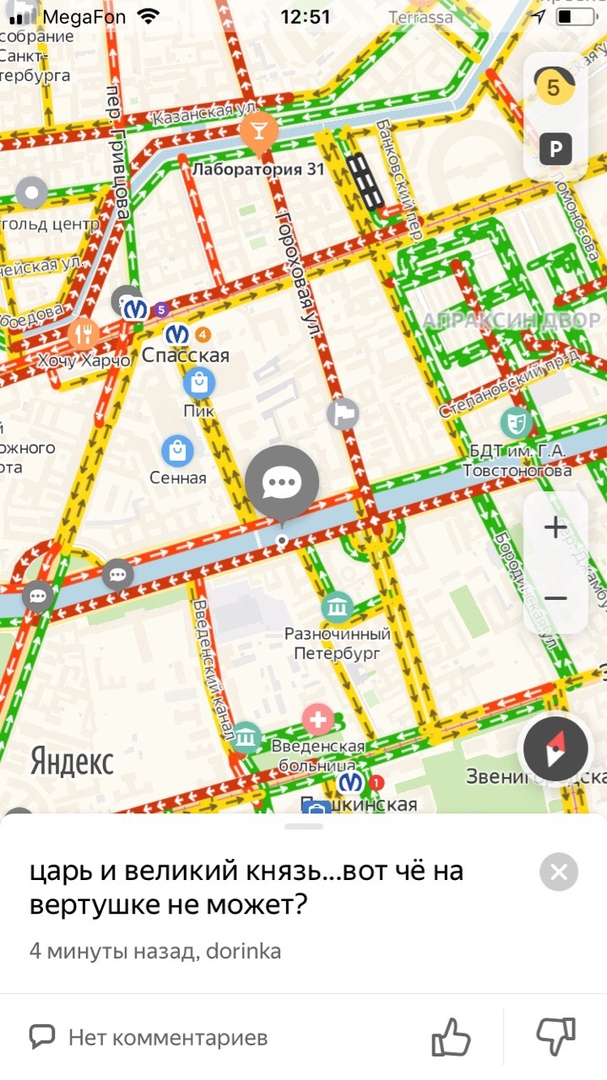This screenshot has width=607, height=1080.
Task: Select the Сенная shopping marker
Action: pos(178,451)
